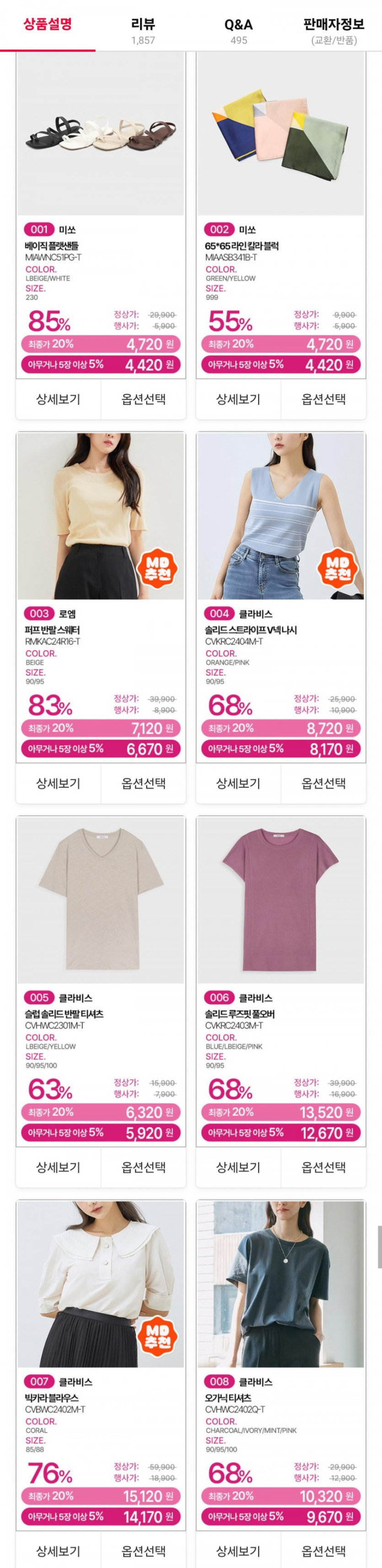
Task: Switch to 판매자정보 tab
Action: click(x=334, y=30)
